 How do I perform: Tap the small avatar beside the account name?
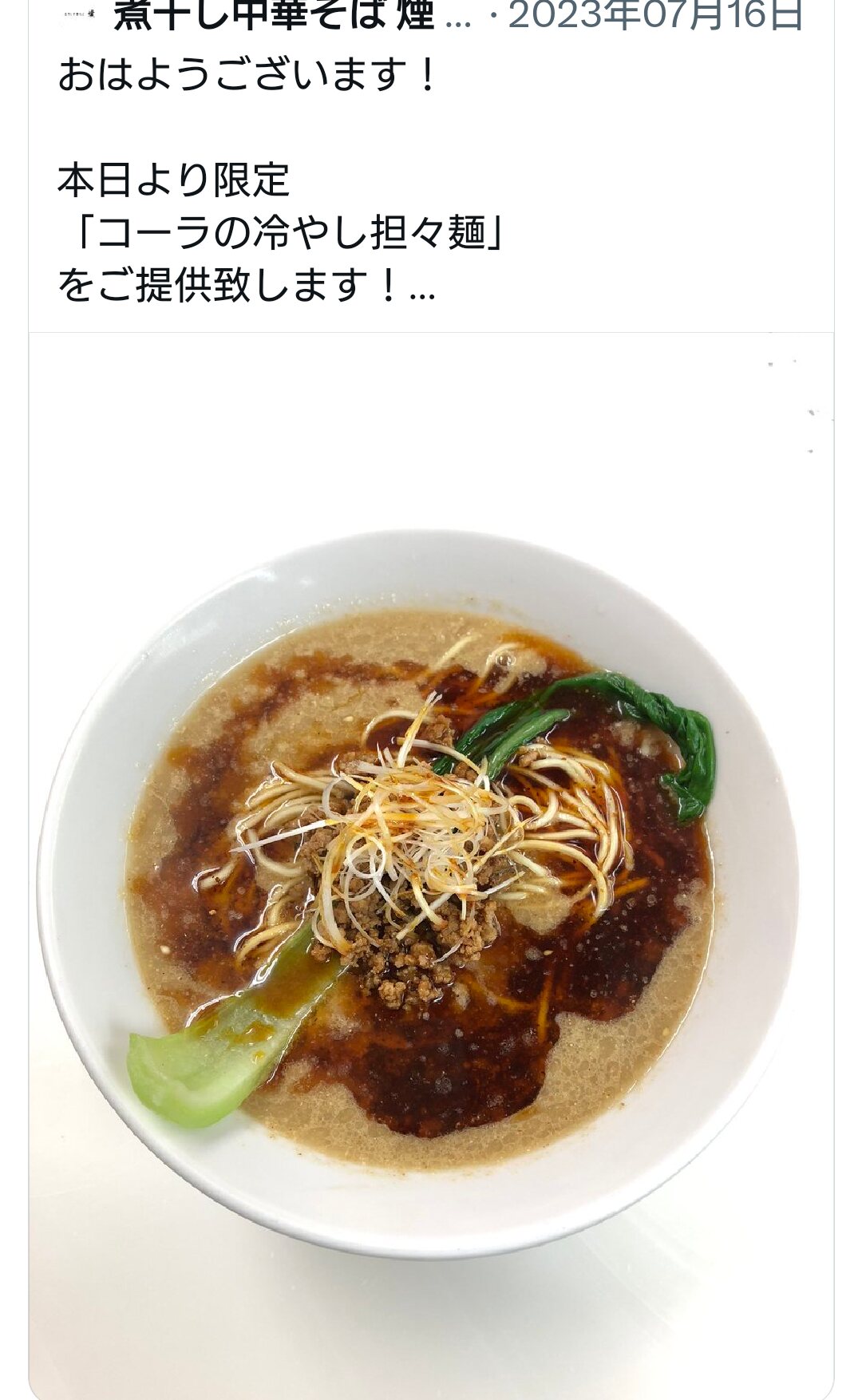[78, 16]
